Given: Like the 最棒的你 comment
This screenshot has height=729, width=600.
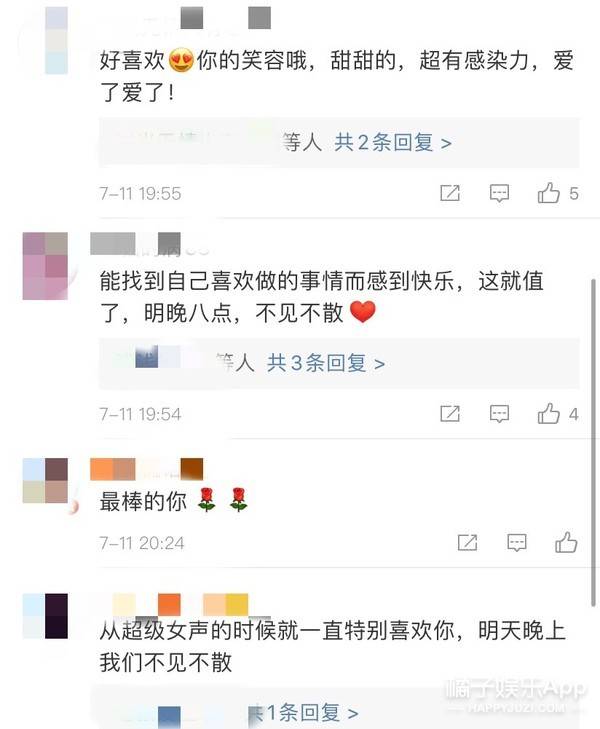Looking at the screenshot, I should tap(566, 543).
